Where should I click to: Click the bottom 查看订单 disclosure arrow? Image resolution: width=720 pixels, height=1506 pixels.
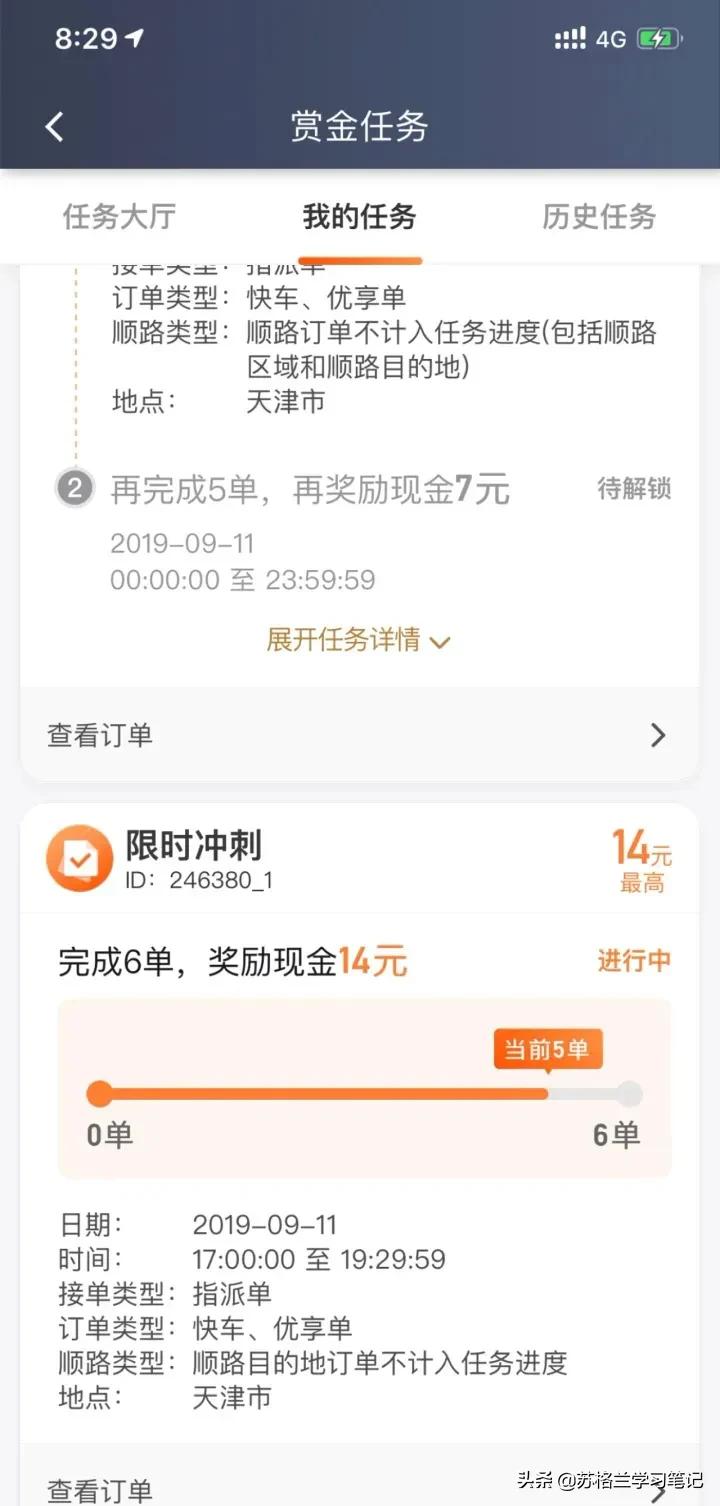pos(657,1492)
